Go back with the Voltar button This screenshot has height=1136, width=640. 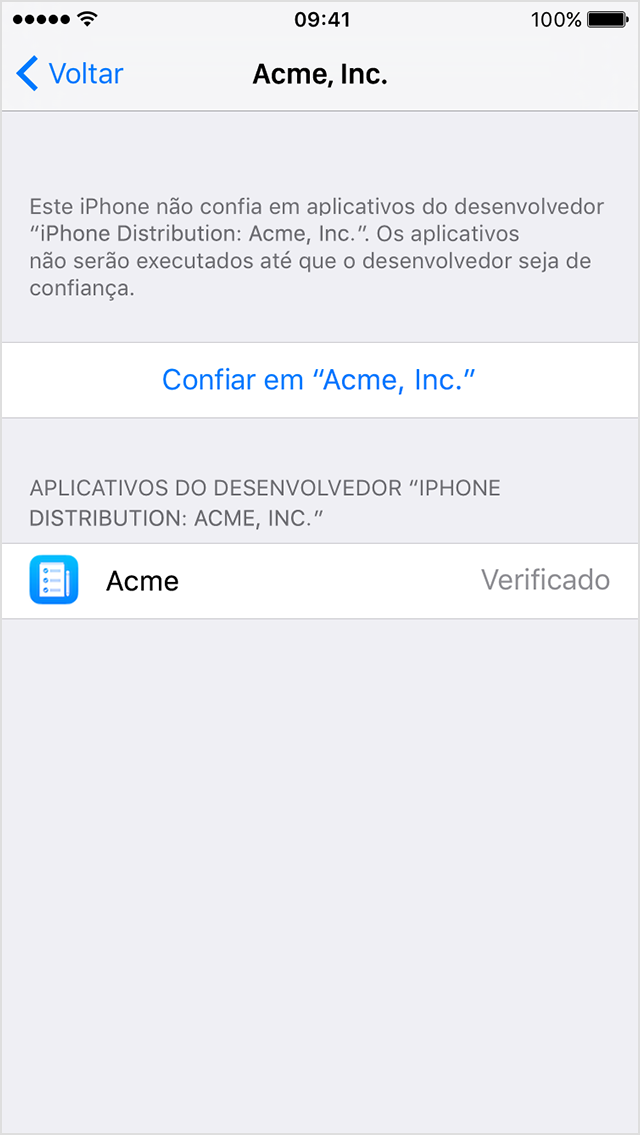pos(70,74)
